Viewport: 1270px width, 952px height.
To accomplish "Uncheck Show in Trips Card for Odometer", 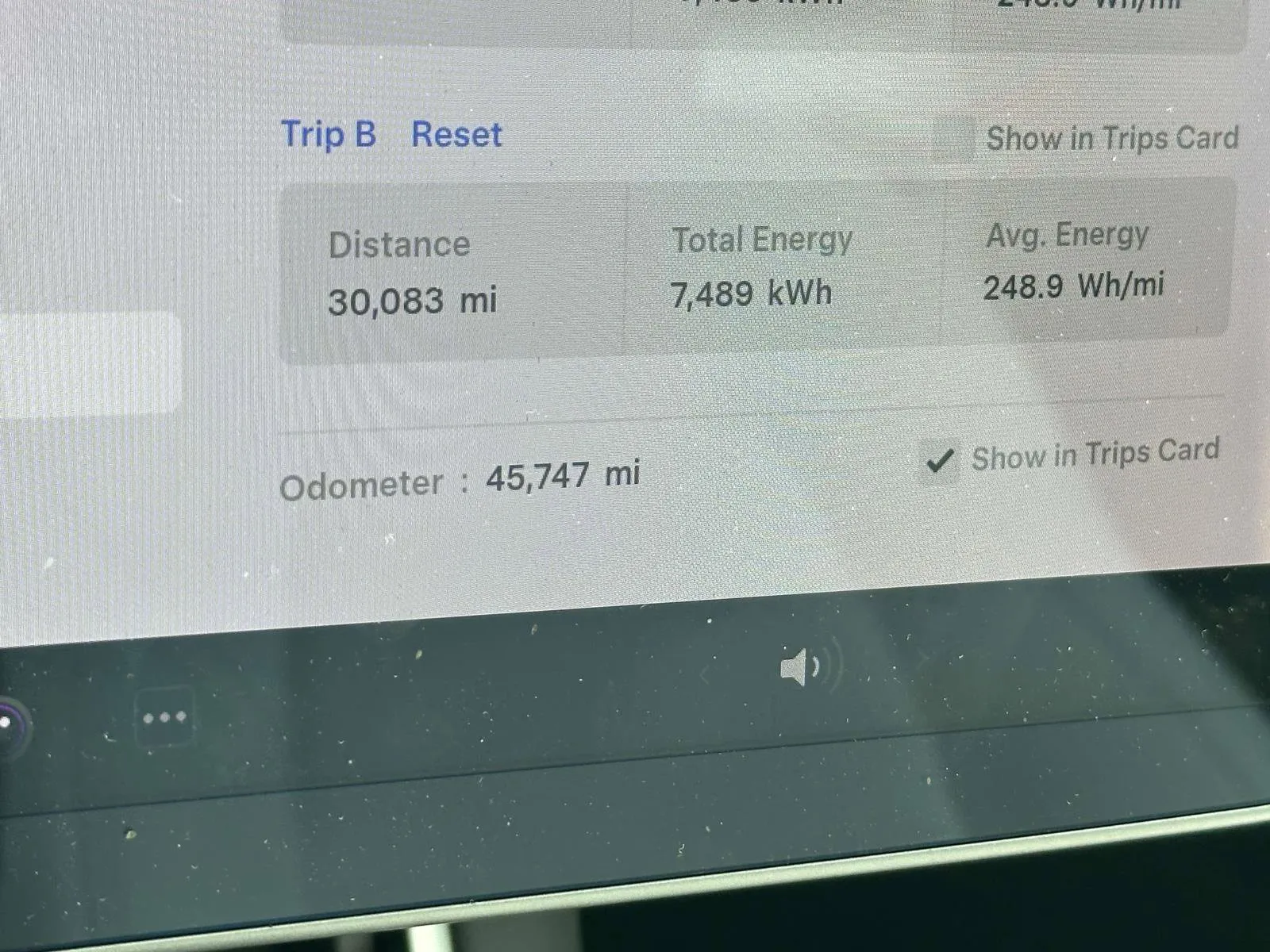I will [x=940, y=461].
